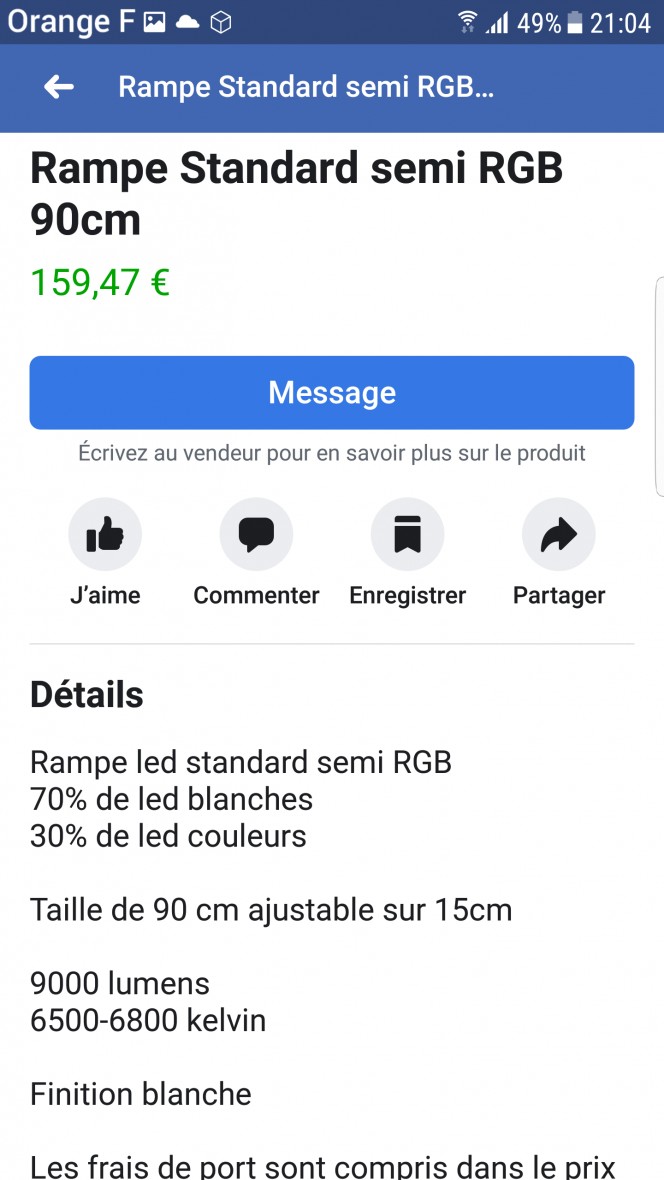Save the listing with Enregistrer
The height and width of the screenshot is (1180, 664).
(407, 553)
